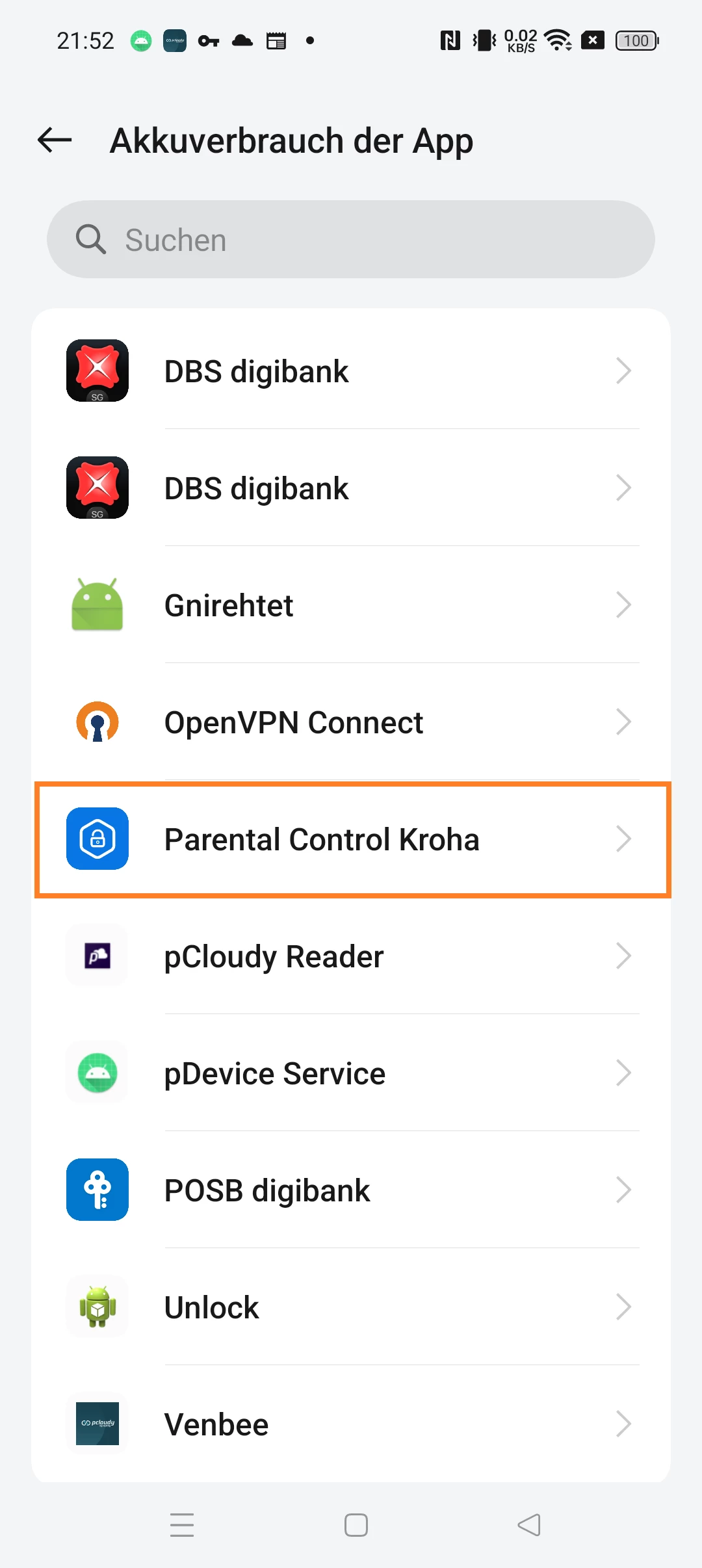Open the Venbee app row
The width and height of the screenshot is (702, 1568).
click(351, 1424)
